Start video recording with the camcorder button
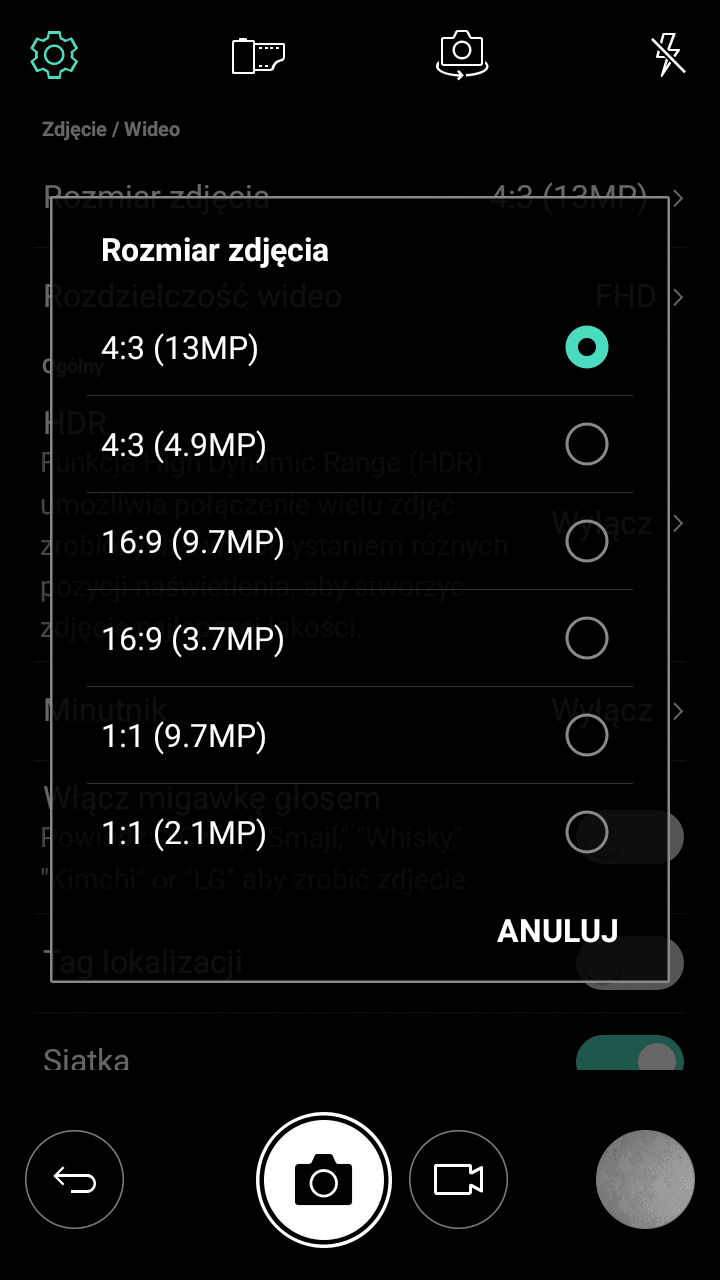 click(x=458, y=1180)
